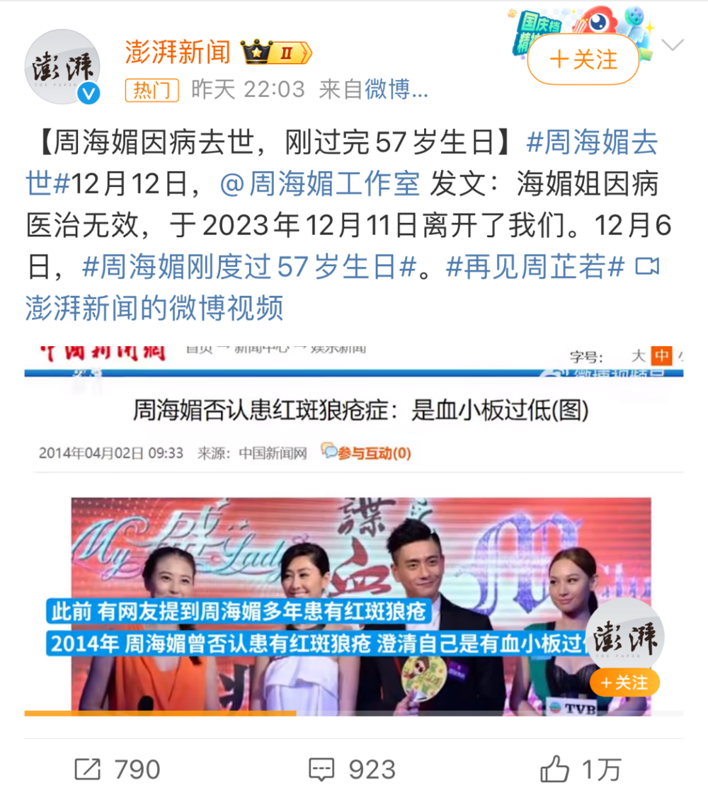
Task: Repost this post (790)
Action: (x=116, y=769)
